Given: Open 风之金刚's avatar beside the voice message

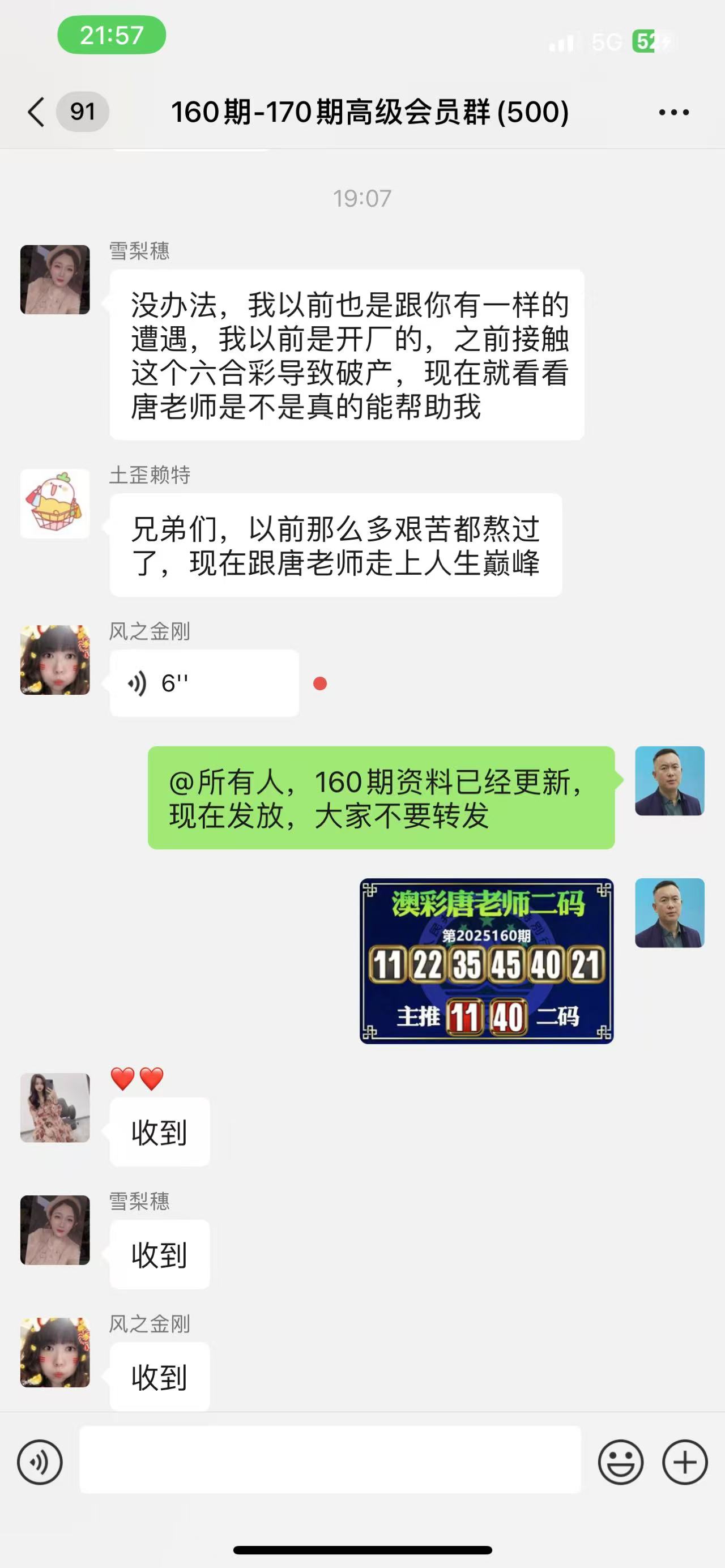Looking at the screenshot, I should click(x=55, y=660).
